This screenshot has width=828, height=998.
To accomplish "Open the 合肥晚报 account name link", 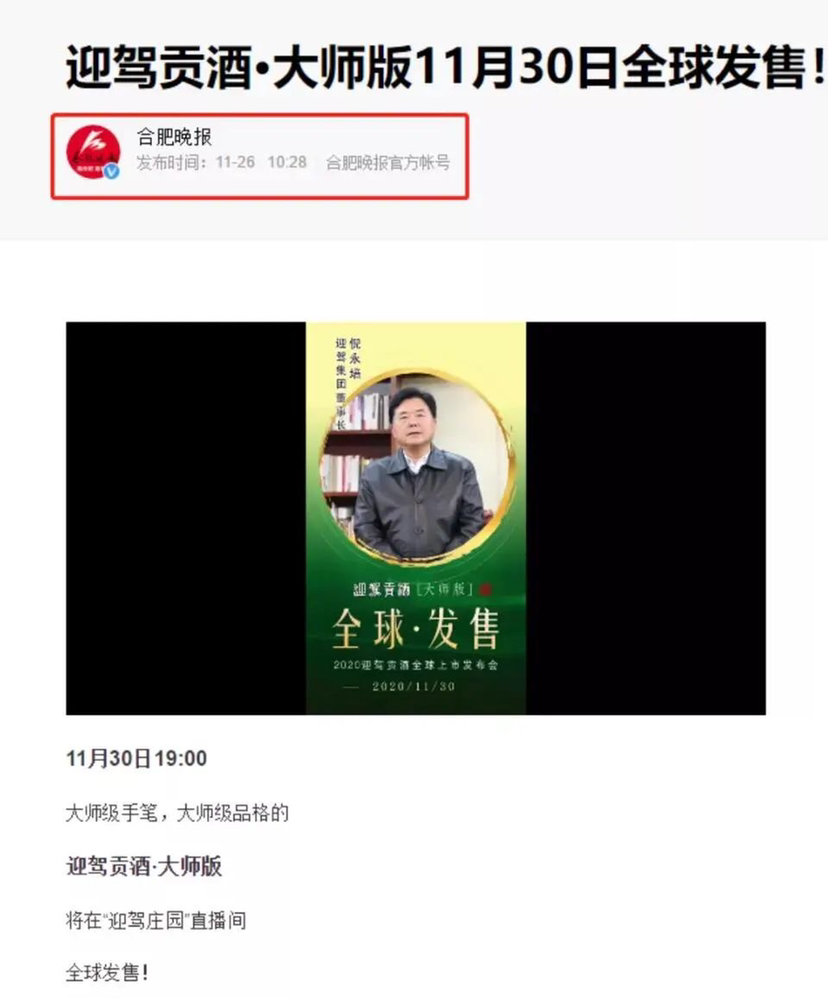I will [x=174, y=138].
